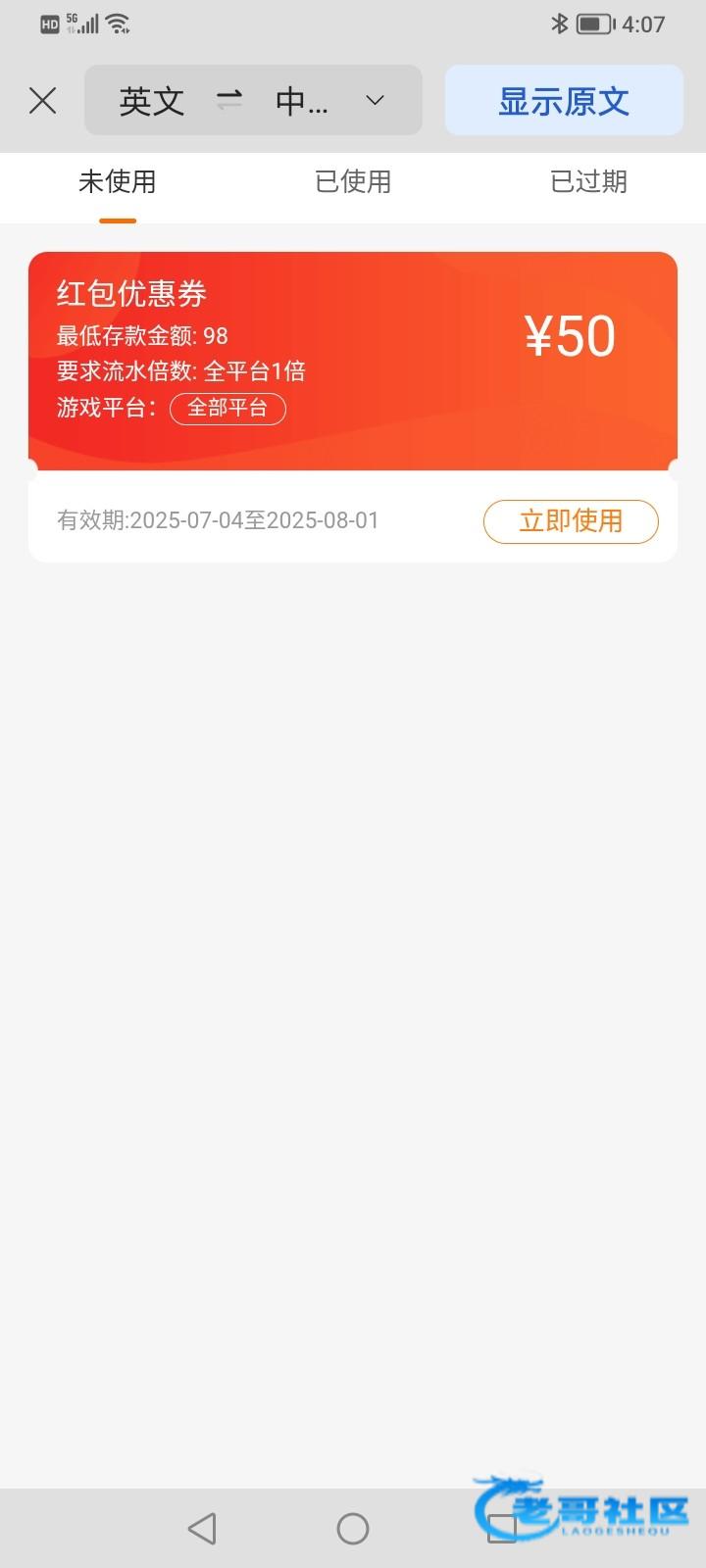Go to the home screen
The width and height of the screenshot is (706, 1568).
tap(353, 1528)
